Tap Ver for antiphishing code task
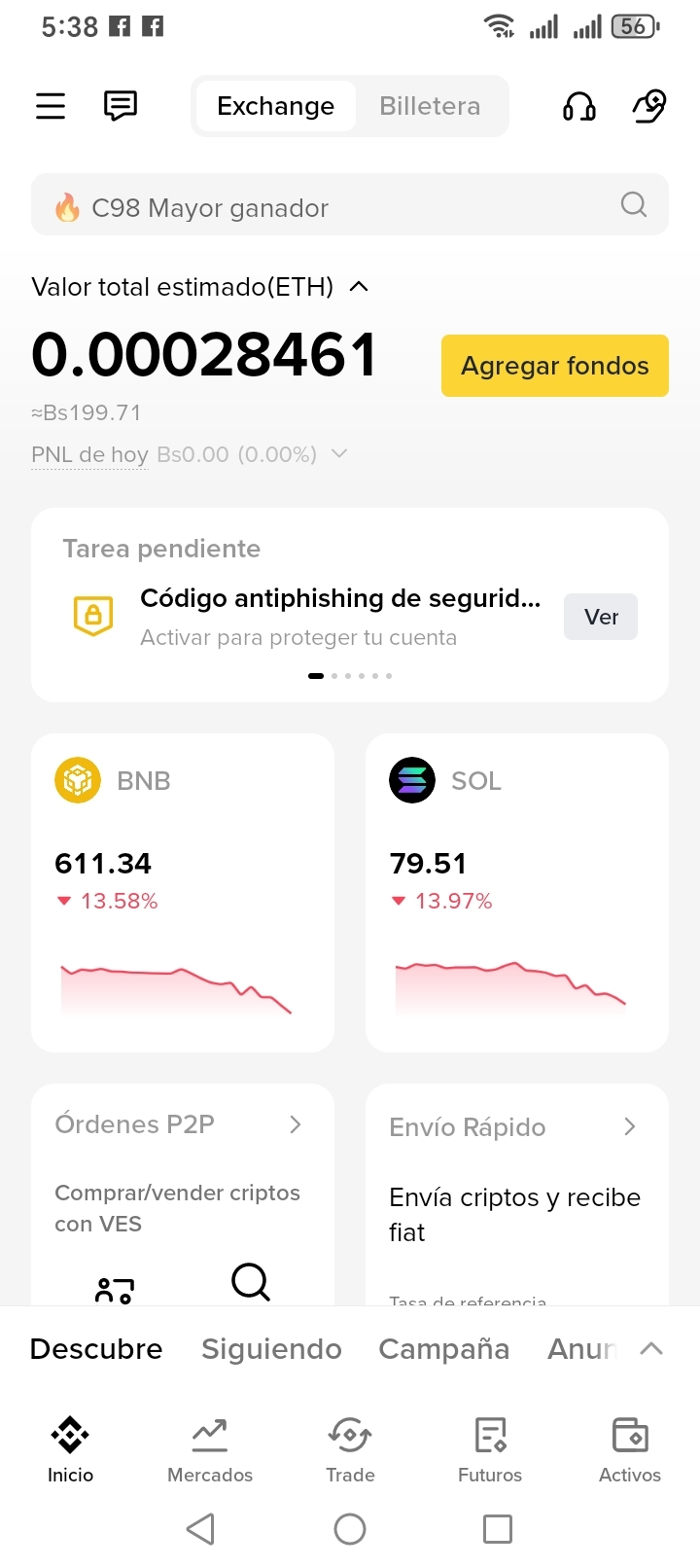The height and width of the screenshot is (1568, 700). (601, 617)
